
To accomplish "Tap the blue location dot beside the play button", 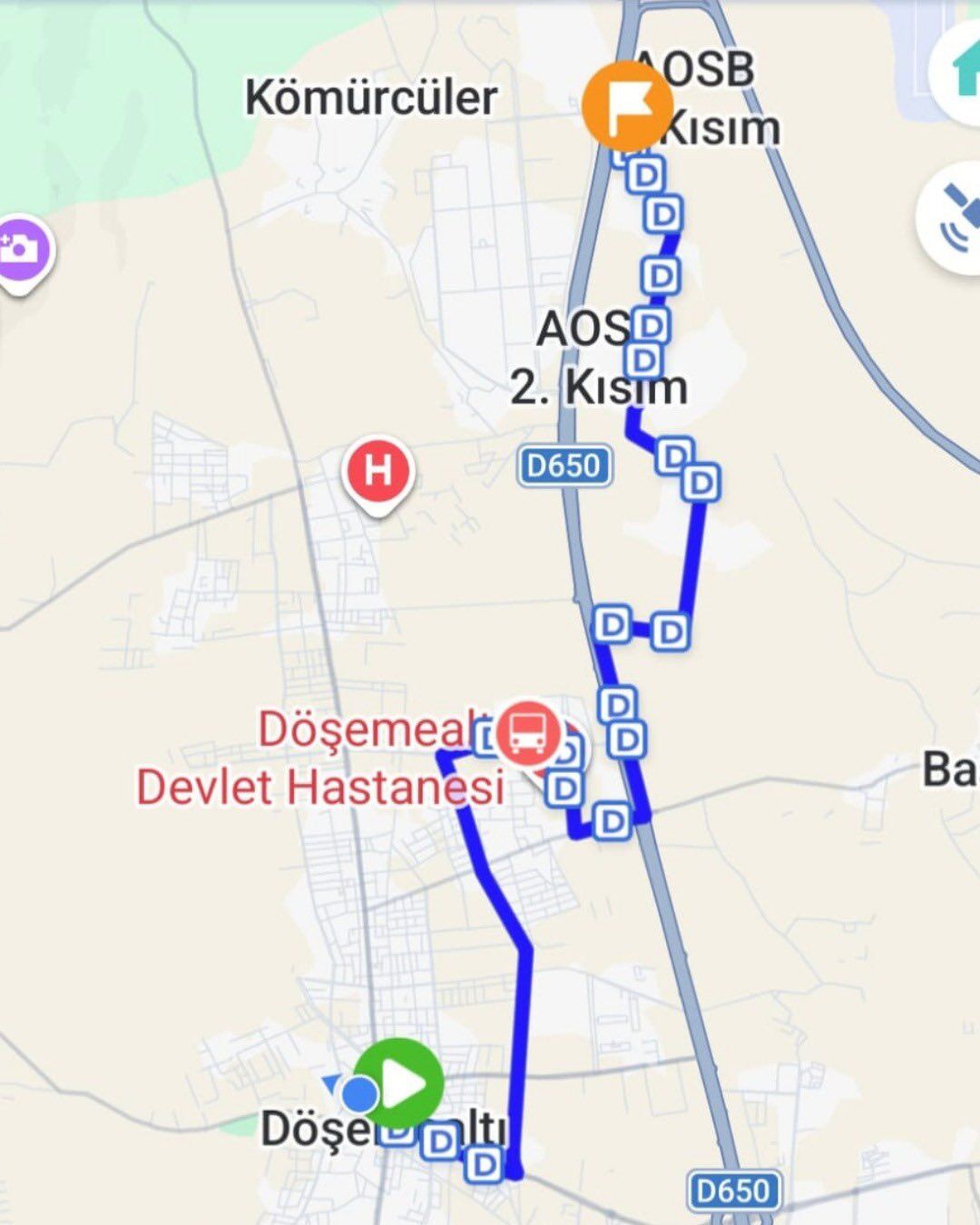I will coord(360,1093).
